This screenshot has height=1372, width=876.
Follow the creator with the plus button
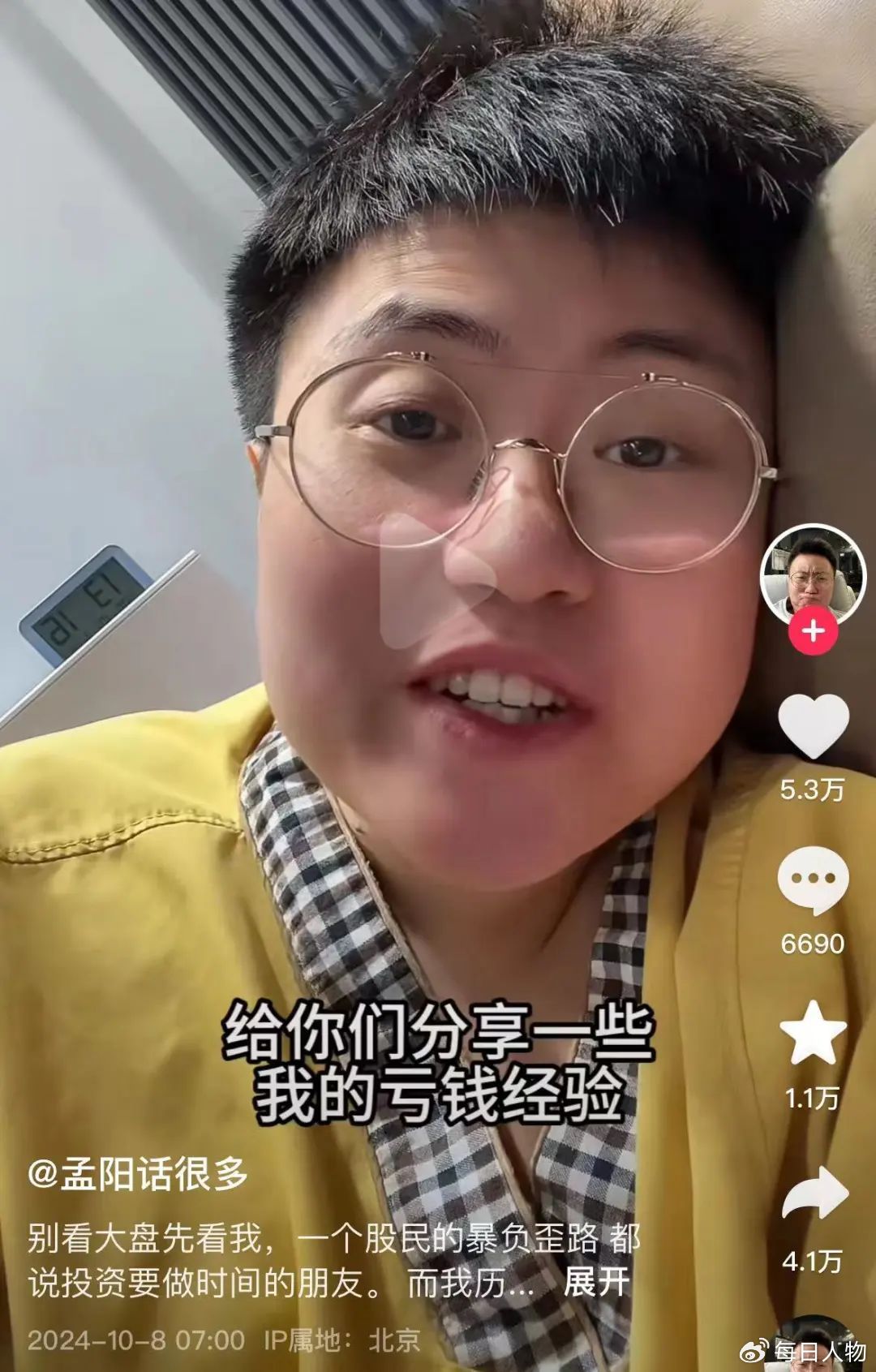(813, 631)
